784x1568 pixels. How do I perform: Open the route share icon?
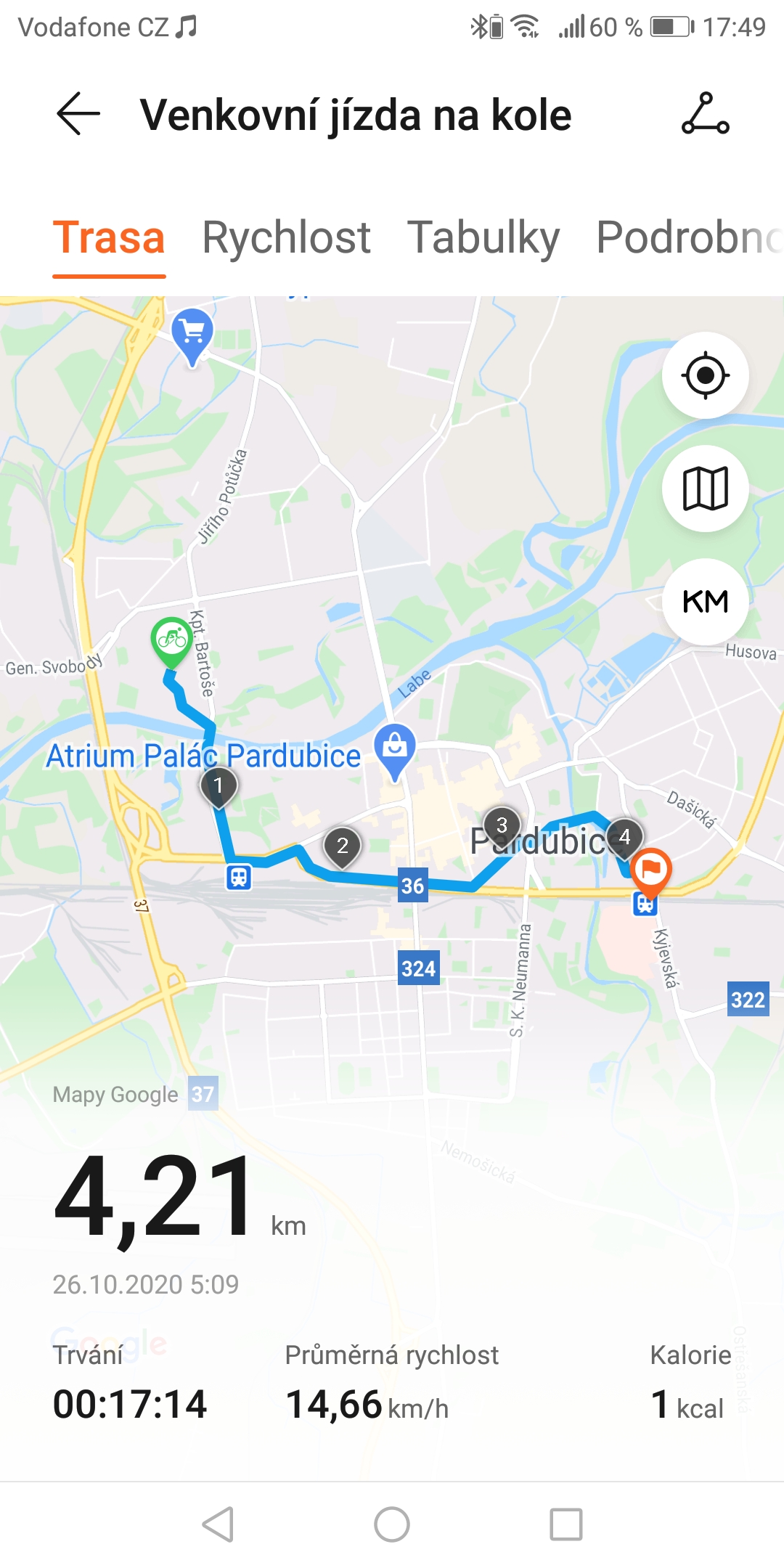point(705,114)
